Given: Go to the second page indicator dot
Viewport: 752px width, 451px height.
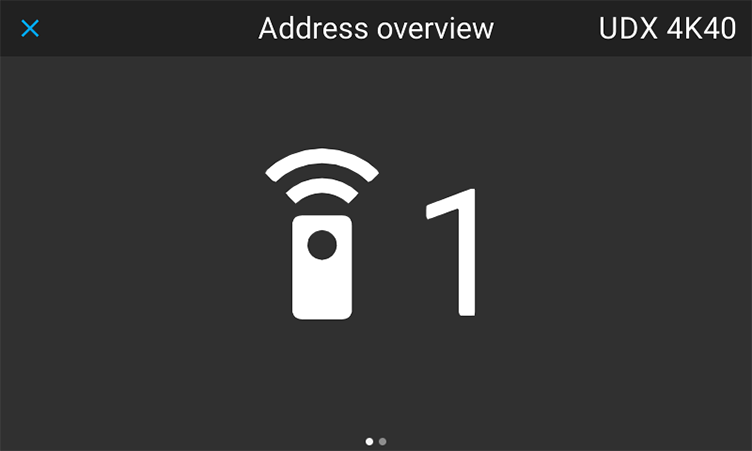Looking at the screenshot, I should 383,440.
